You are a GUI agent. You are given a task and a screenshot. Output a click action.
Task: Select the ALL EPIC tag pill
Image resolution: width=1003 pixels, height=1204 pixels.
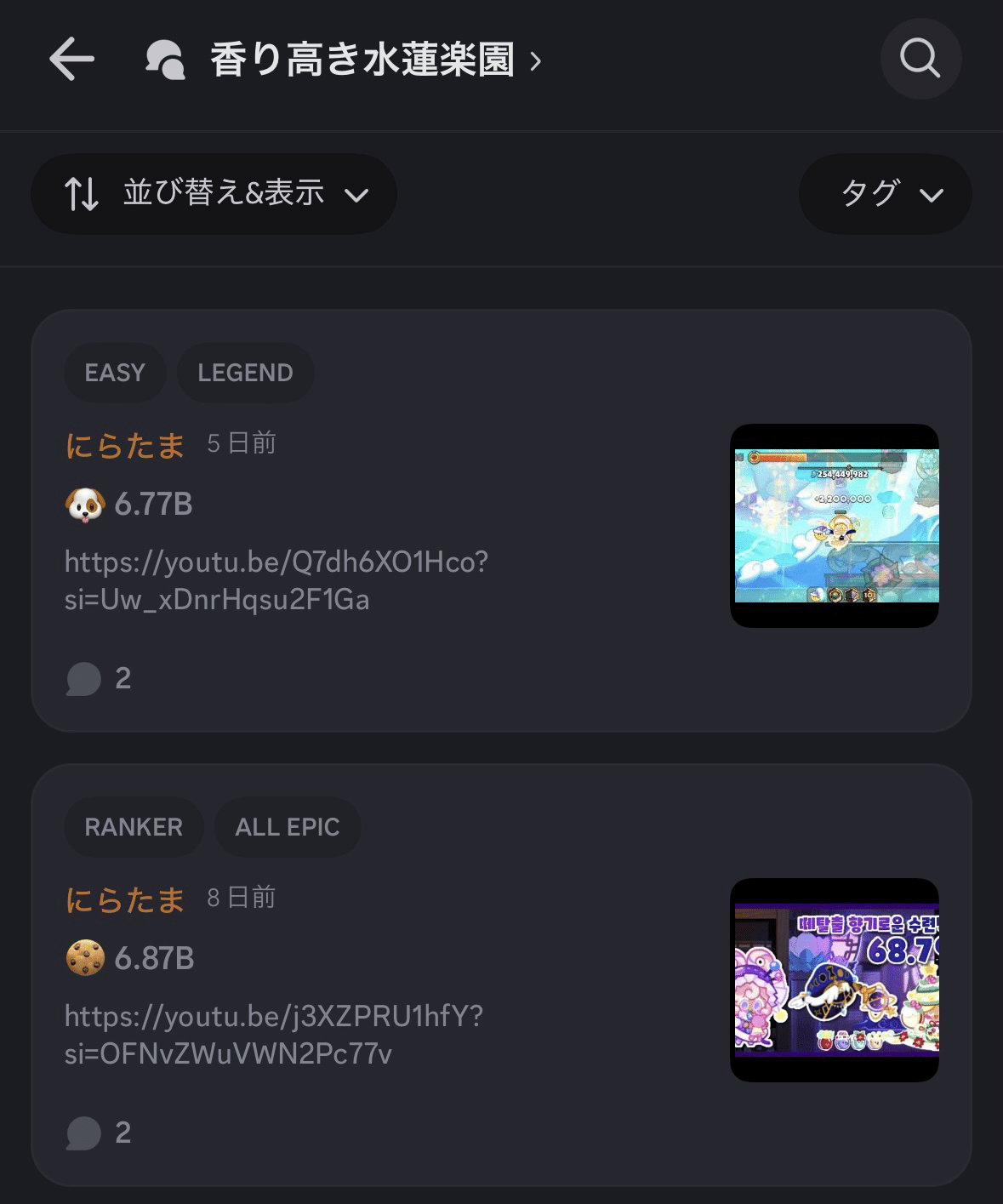click(x=288, y=826)
